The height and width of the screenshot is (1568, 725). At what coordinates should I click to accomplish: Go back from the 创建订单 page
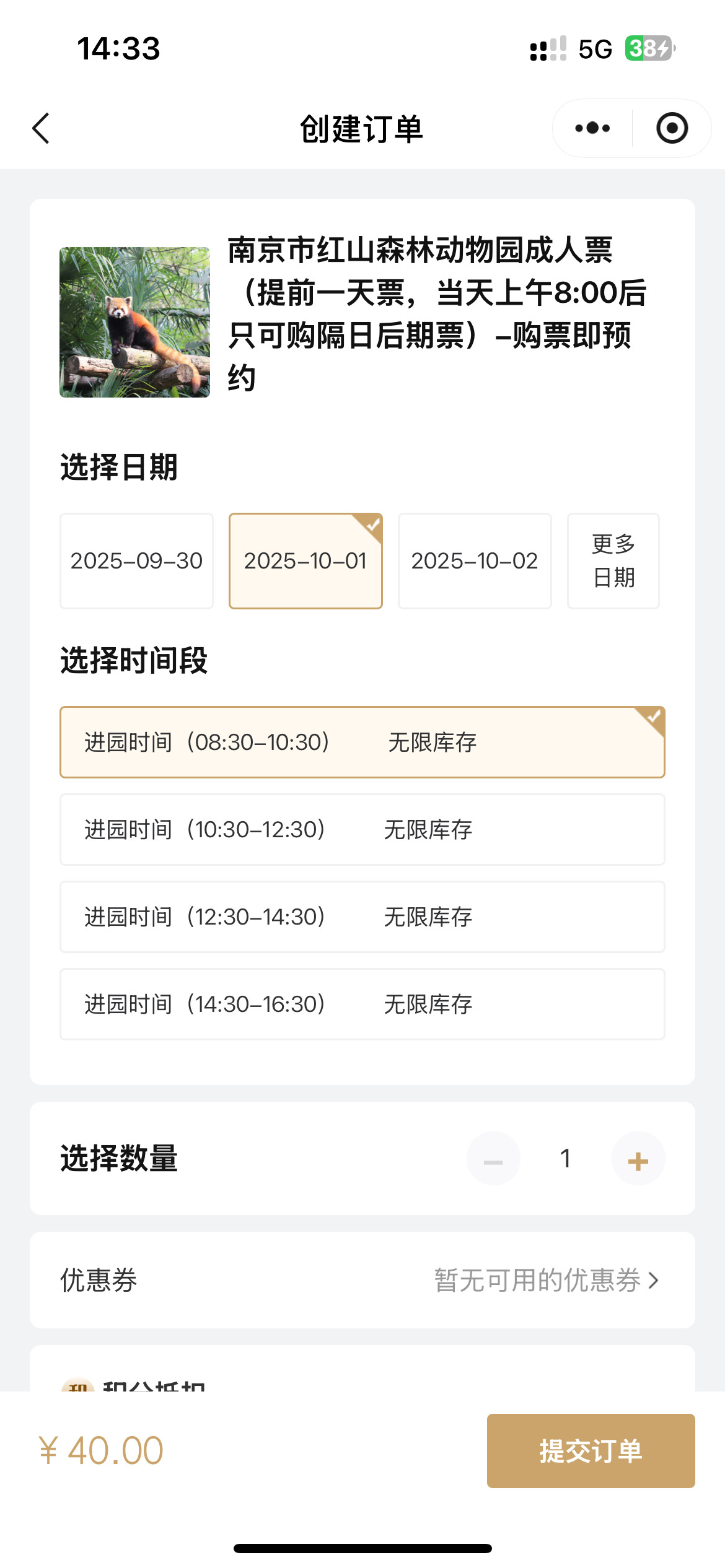[x=41, y=129]
